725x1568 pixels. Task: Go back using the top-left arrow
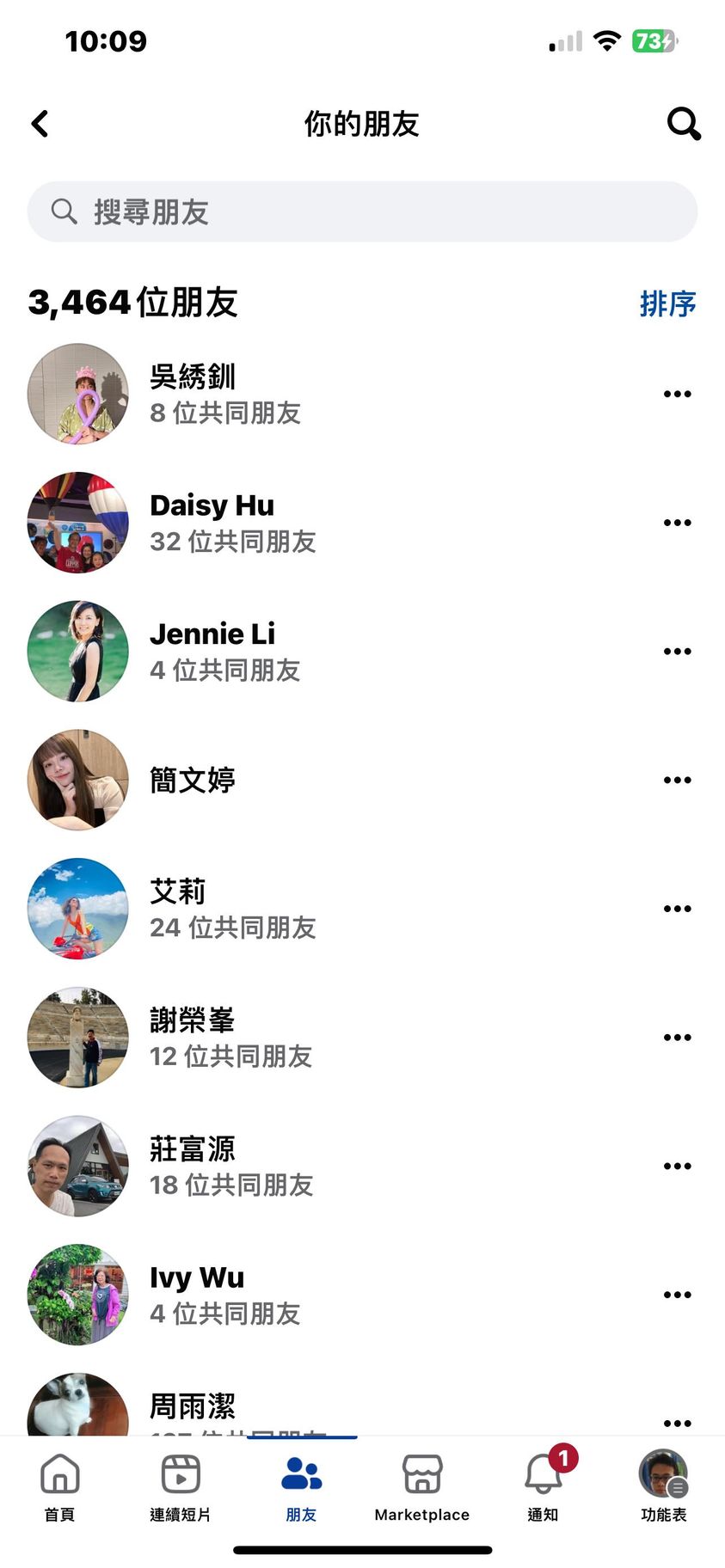point(40,124)
